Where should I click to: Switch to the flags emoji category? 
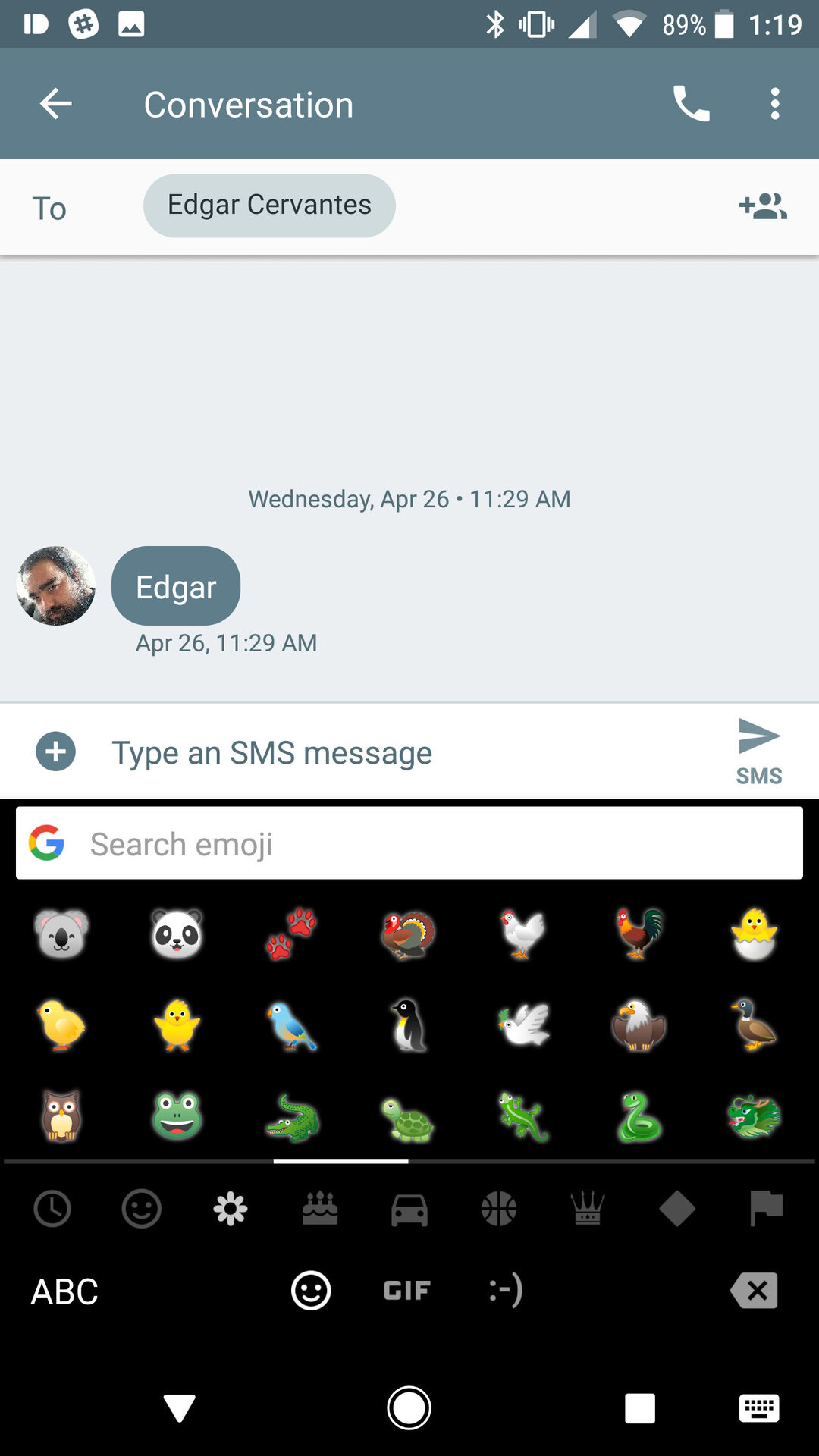pyautogui.click(x=766, y=1208)
